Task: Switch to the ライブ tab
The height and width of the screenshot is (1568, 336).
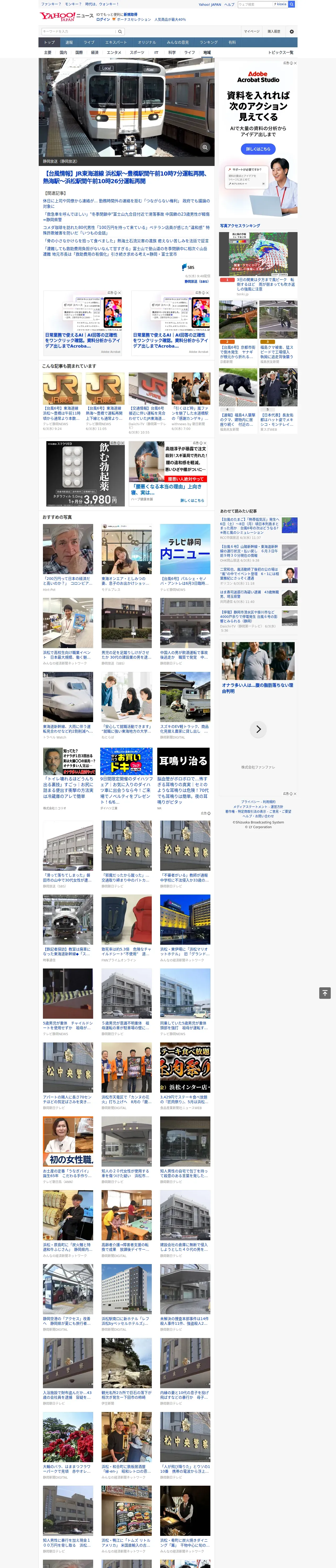Action: pos(89,43)
